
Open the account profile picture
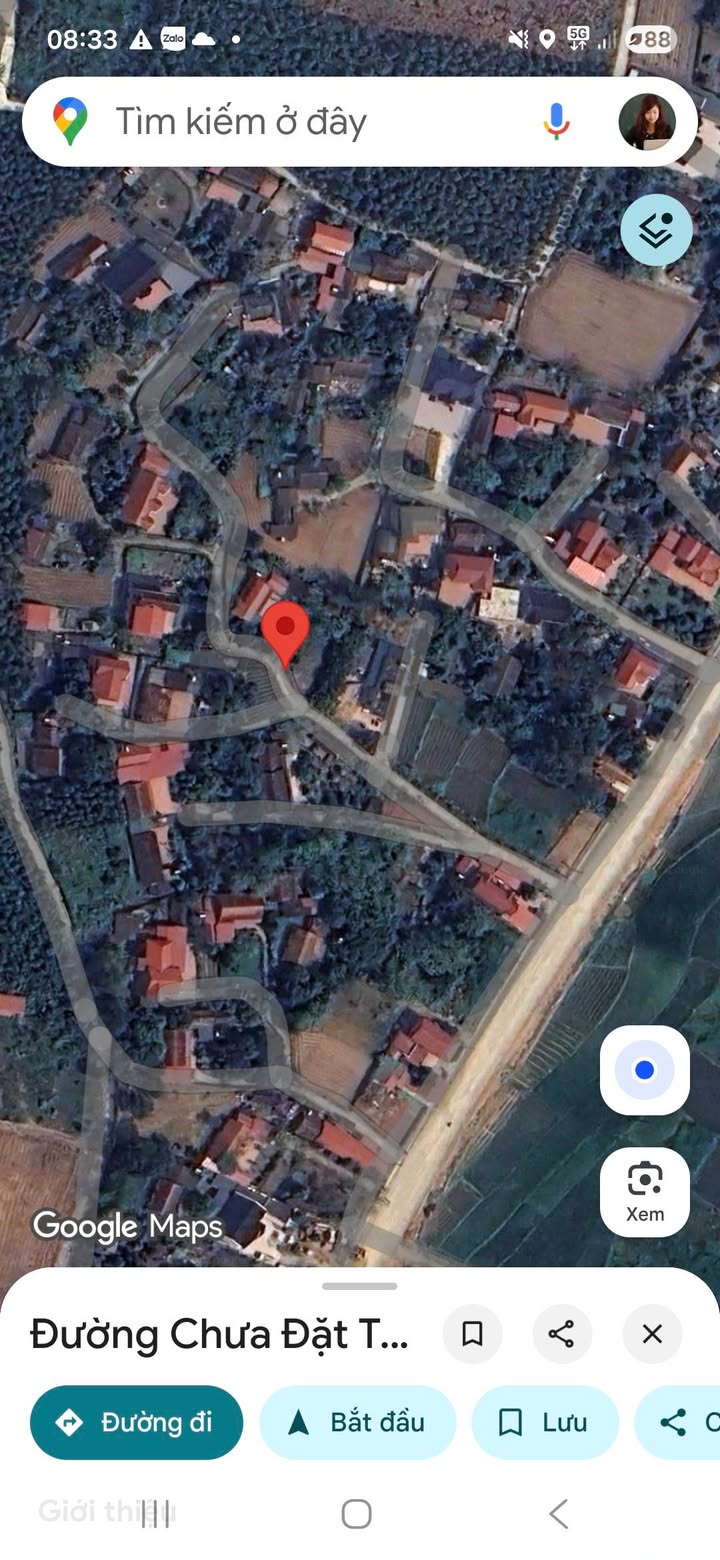[647, 122]
